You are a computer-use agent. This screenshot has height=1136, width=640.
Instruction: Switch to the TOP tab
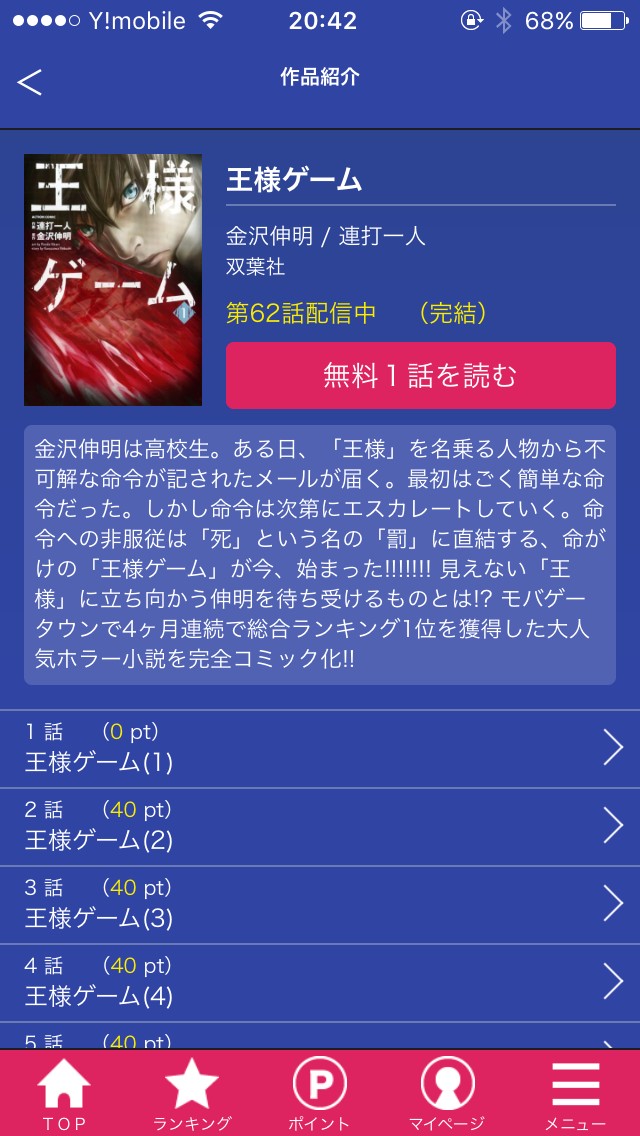pyautogui.click(x=64, y=1093)
